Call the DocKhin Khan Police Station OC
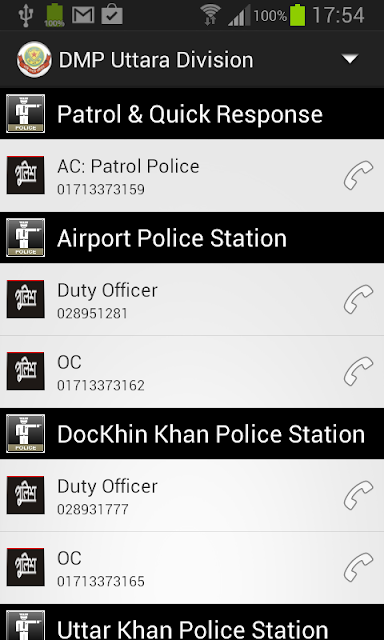This screenshot has width=384, height=640. [x=358, y=567]
